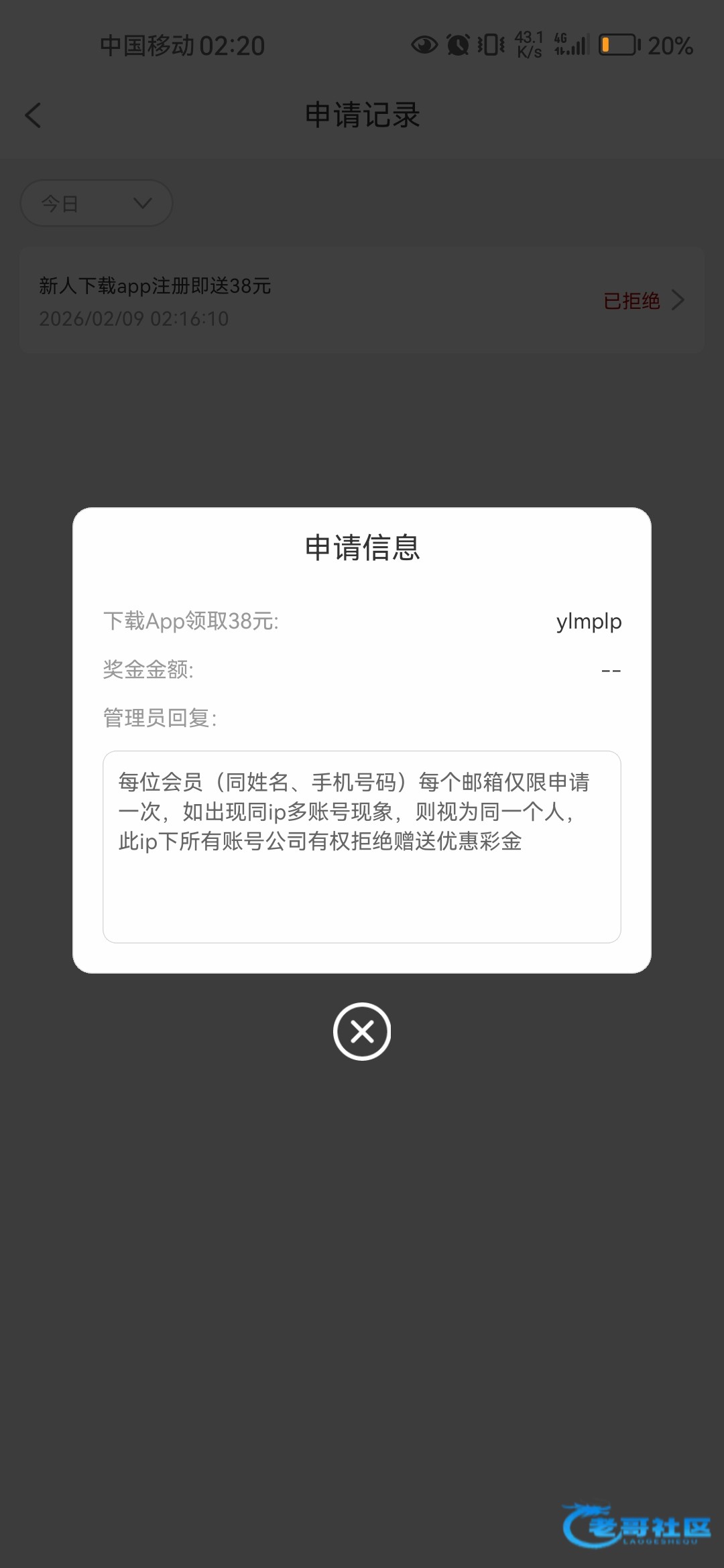Open the 新人下载app注册即送38元 record

(x=362, y=300)
